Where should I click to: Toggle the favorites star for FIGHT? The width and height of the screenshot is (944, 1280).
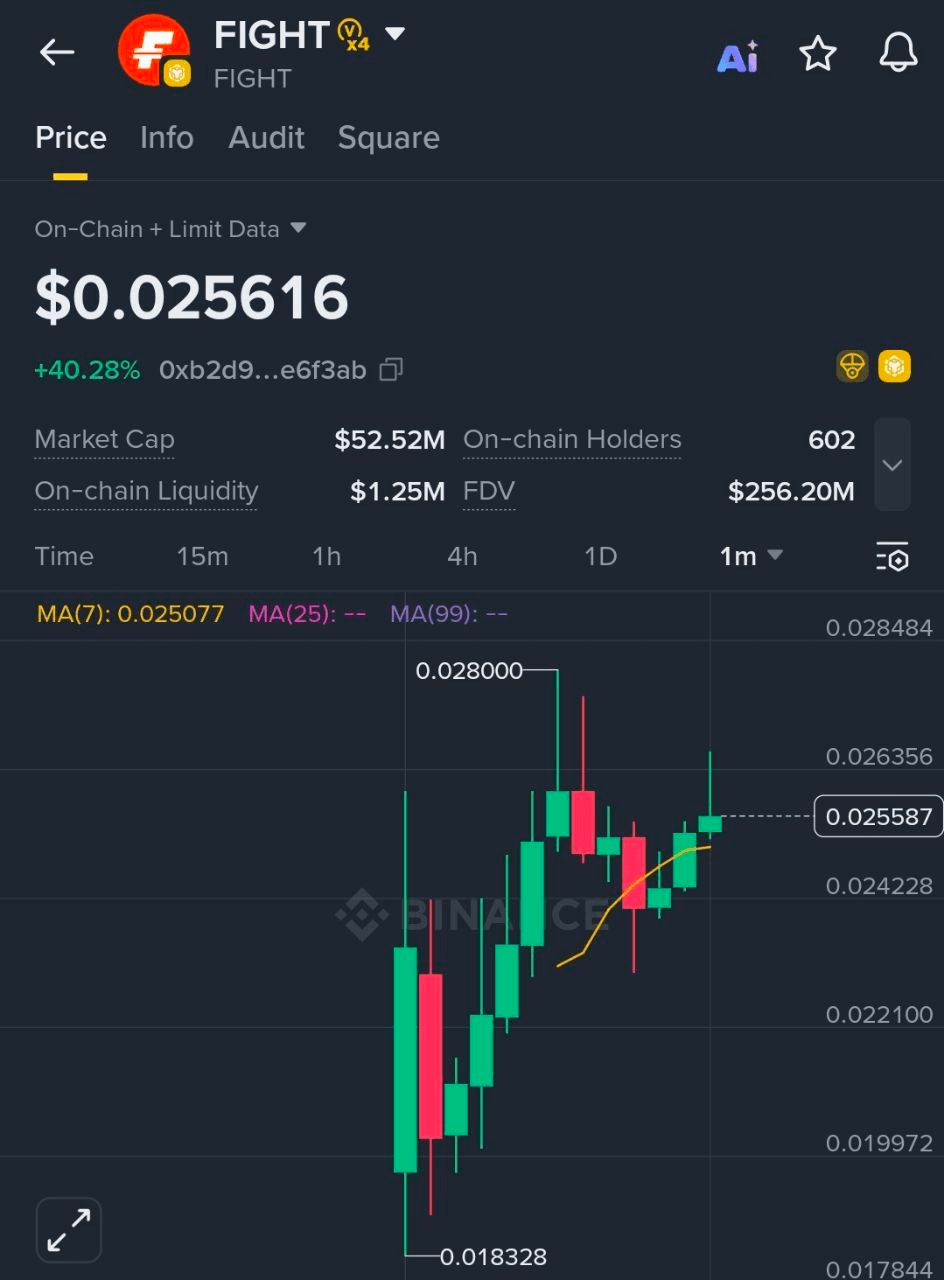pyautogui.click(x=817, y=55)
